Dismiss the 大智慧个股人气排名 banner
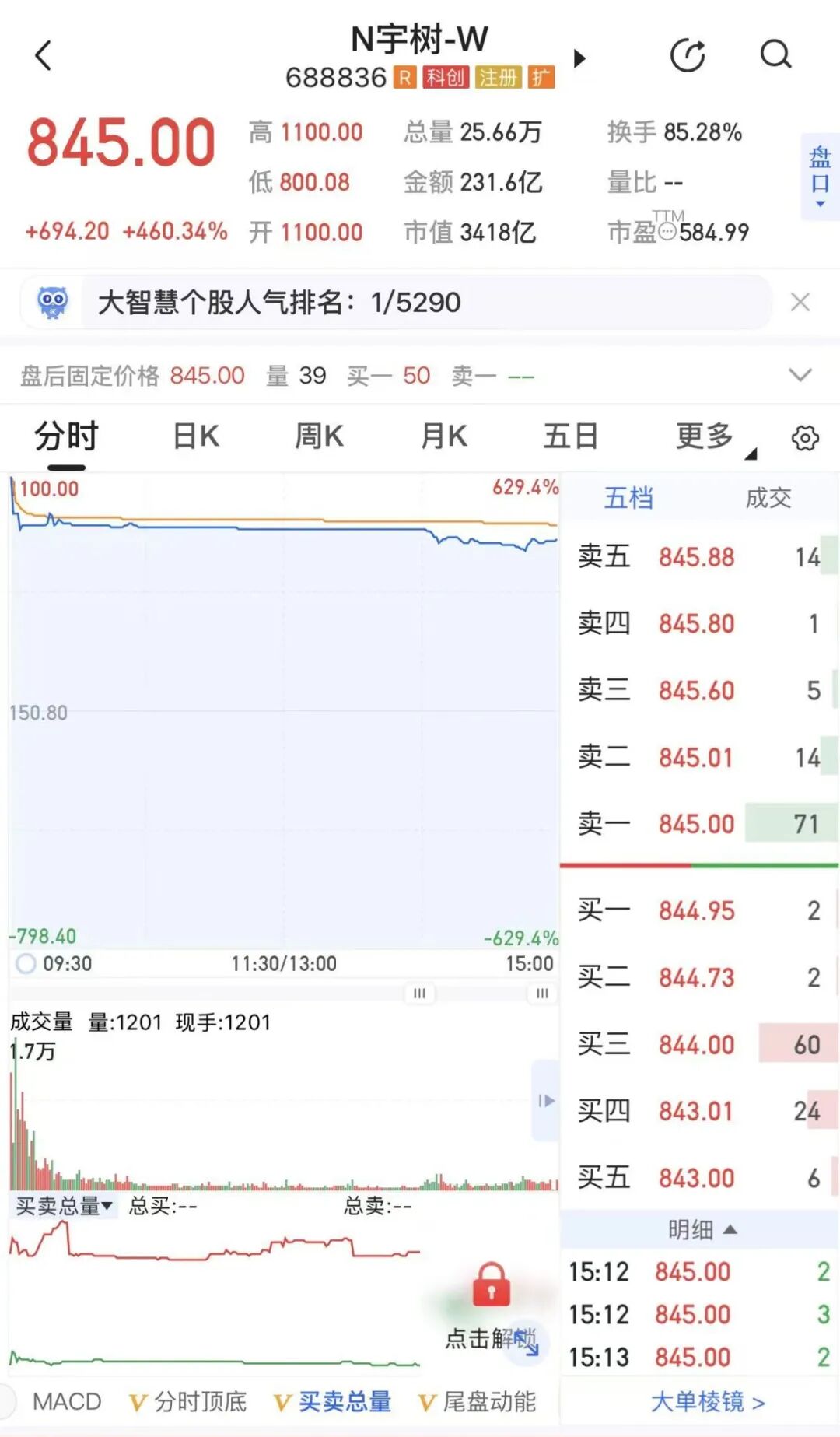Viewport: 840px width, 1437px height. click(x=800, y=302)
